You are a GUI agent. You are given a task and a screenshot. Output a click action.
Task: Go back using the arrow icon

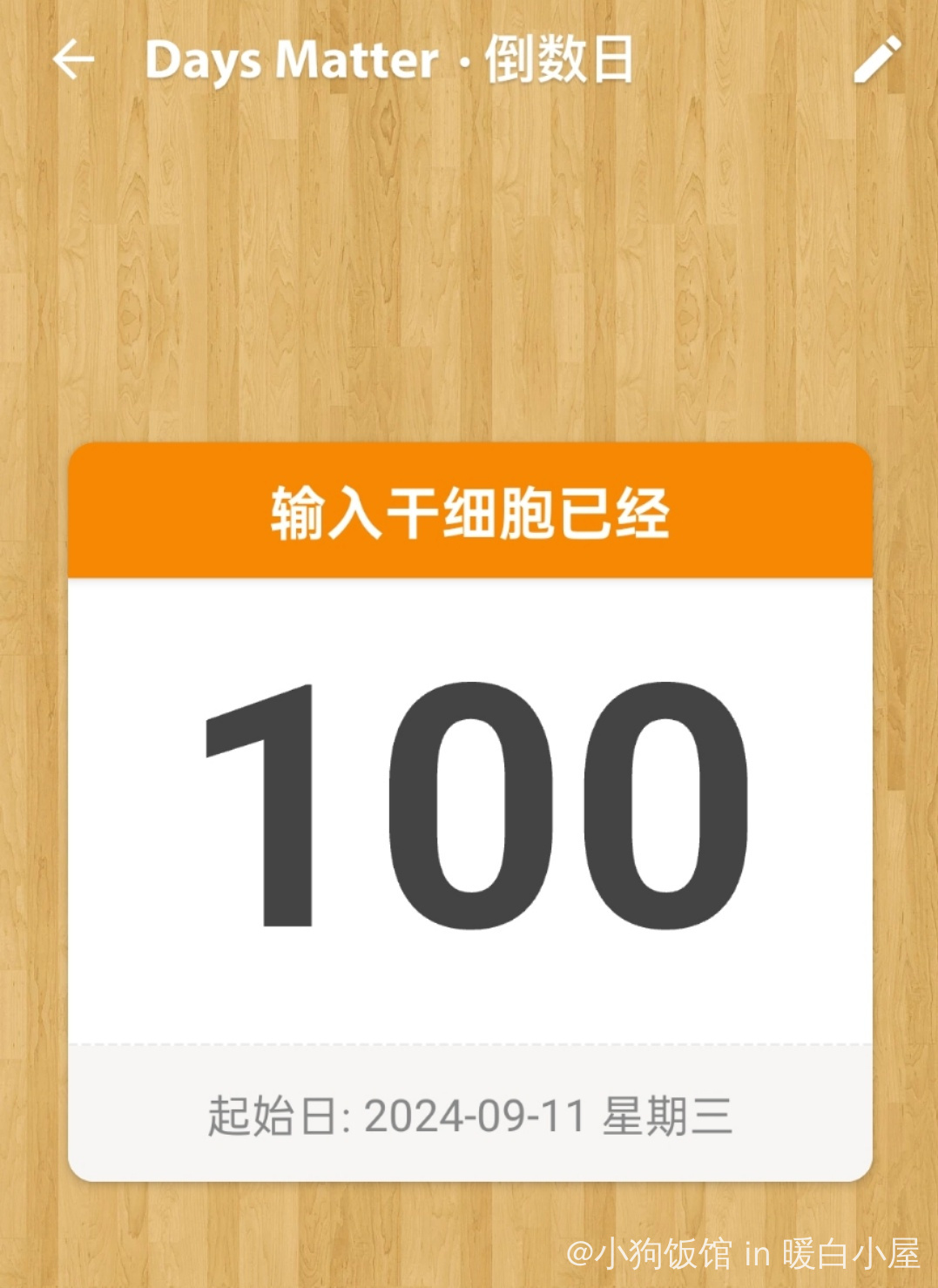click(73, 60)
